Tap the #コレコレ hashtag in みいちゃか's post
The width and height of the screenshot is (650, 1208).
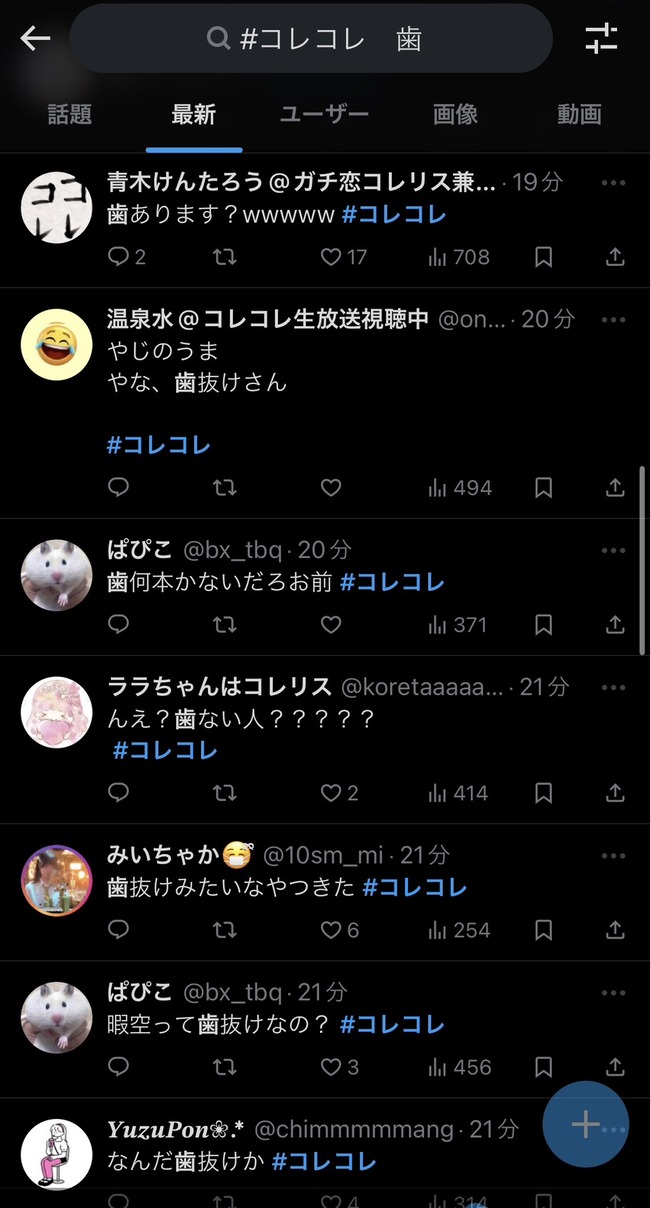pyautogui.click(x=414, y=887)
